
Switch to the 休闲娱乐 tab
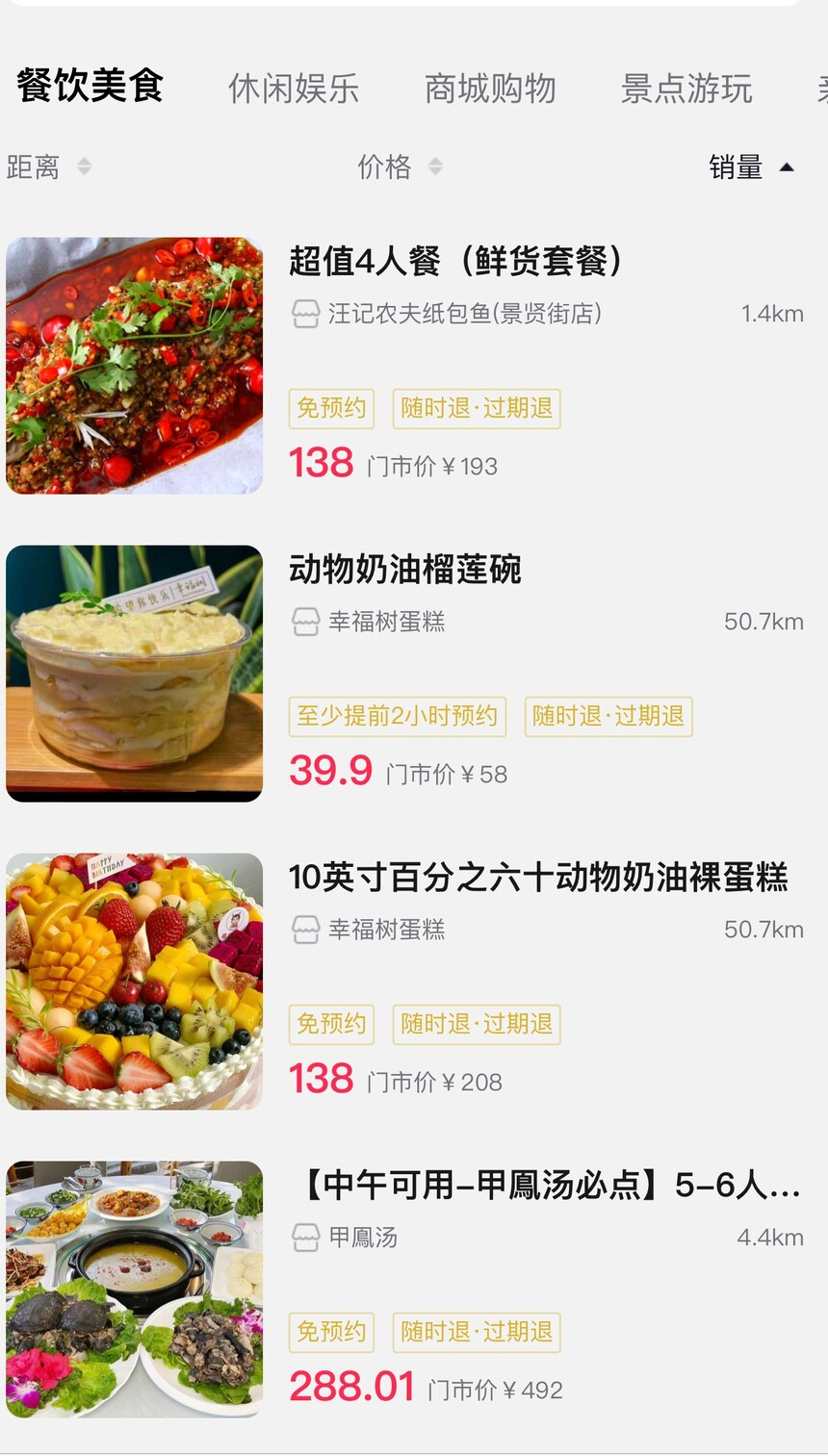pyautogui.click(x=294, y=89)
